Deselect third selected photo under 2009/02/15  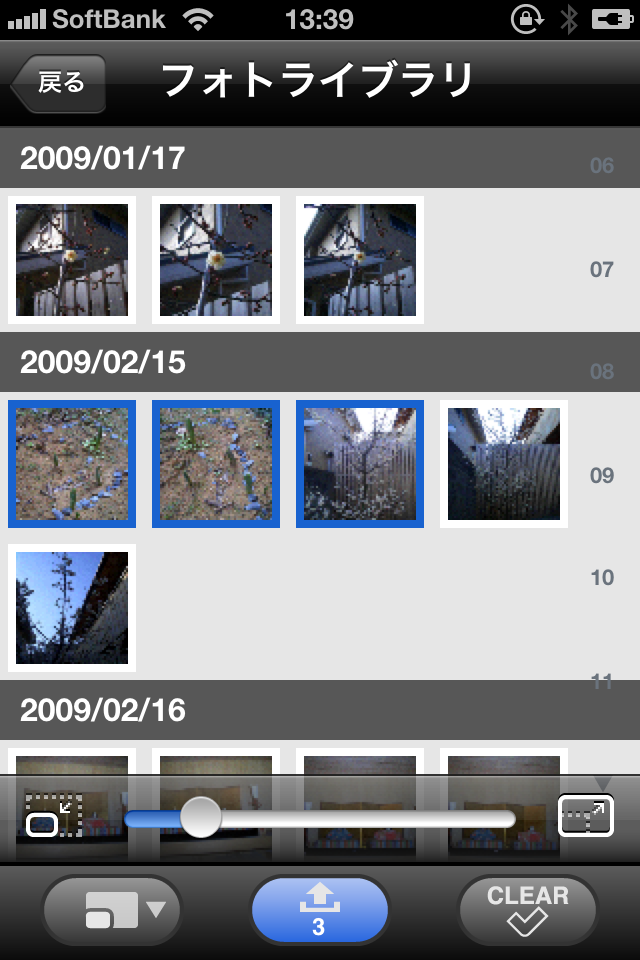[x=360, y=464]
